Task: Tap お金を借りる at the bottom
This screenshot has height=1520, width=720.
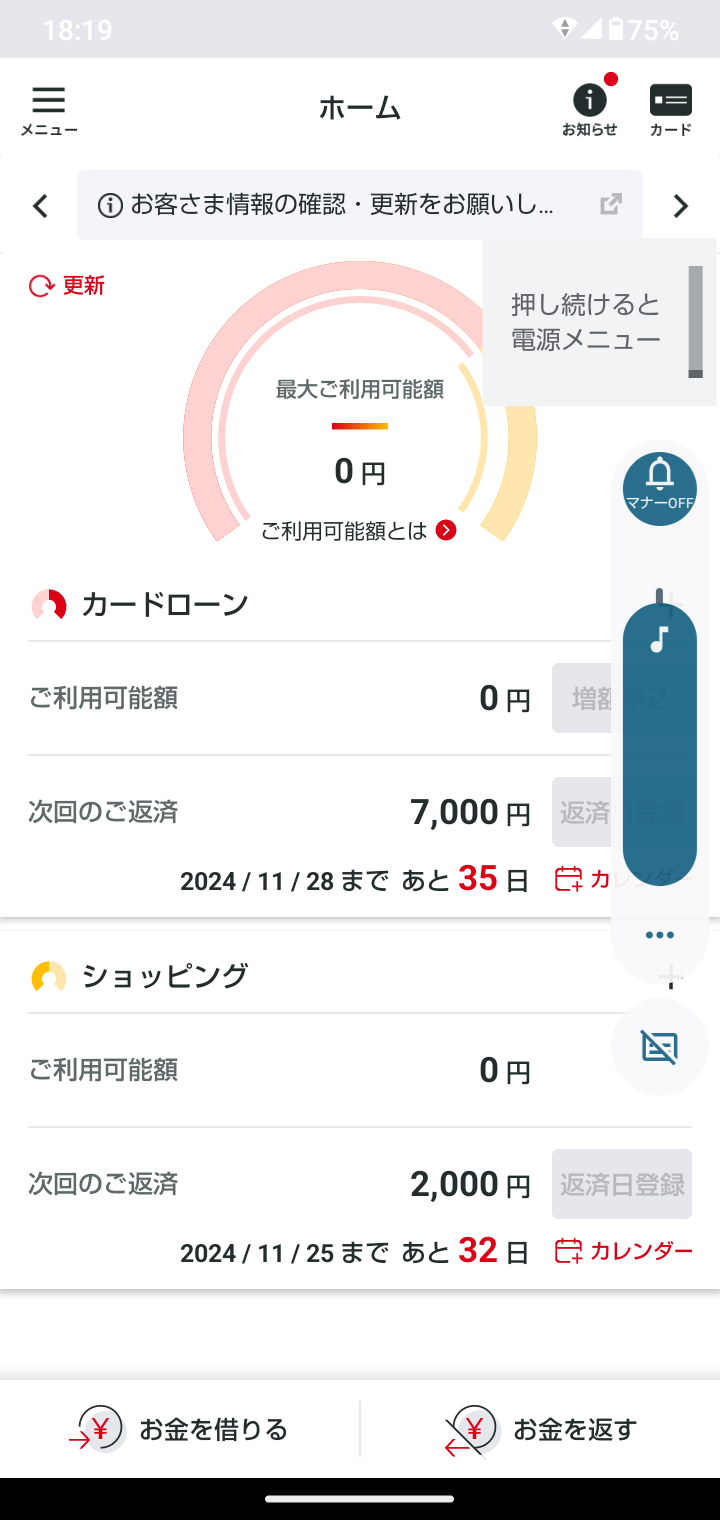Action: coord(180,1429)
